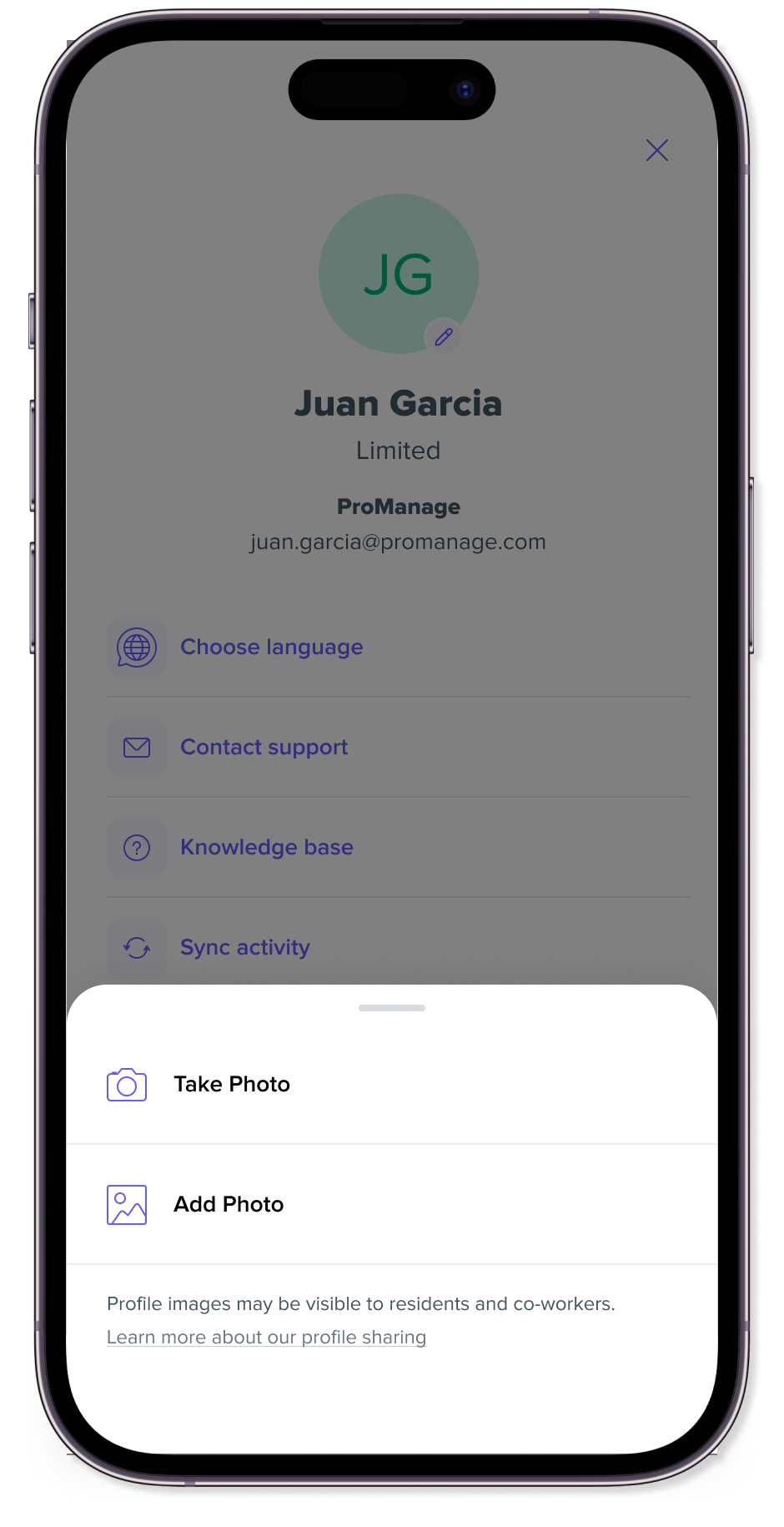Tap the bottom sheet drag handle
This screenshot has width=784, height=1527.
click(392, 1008)
